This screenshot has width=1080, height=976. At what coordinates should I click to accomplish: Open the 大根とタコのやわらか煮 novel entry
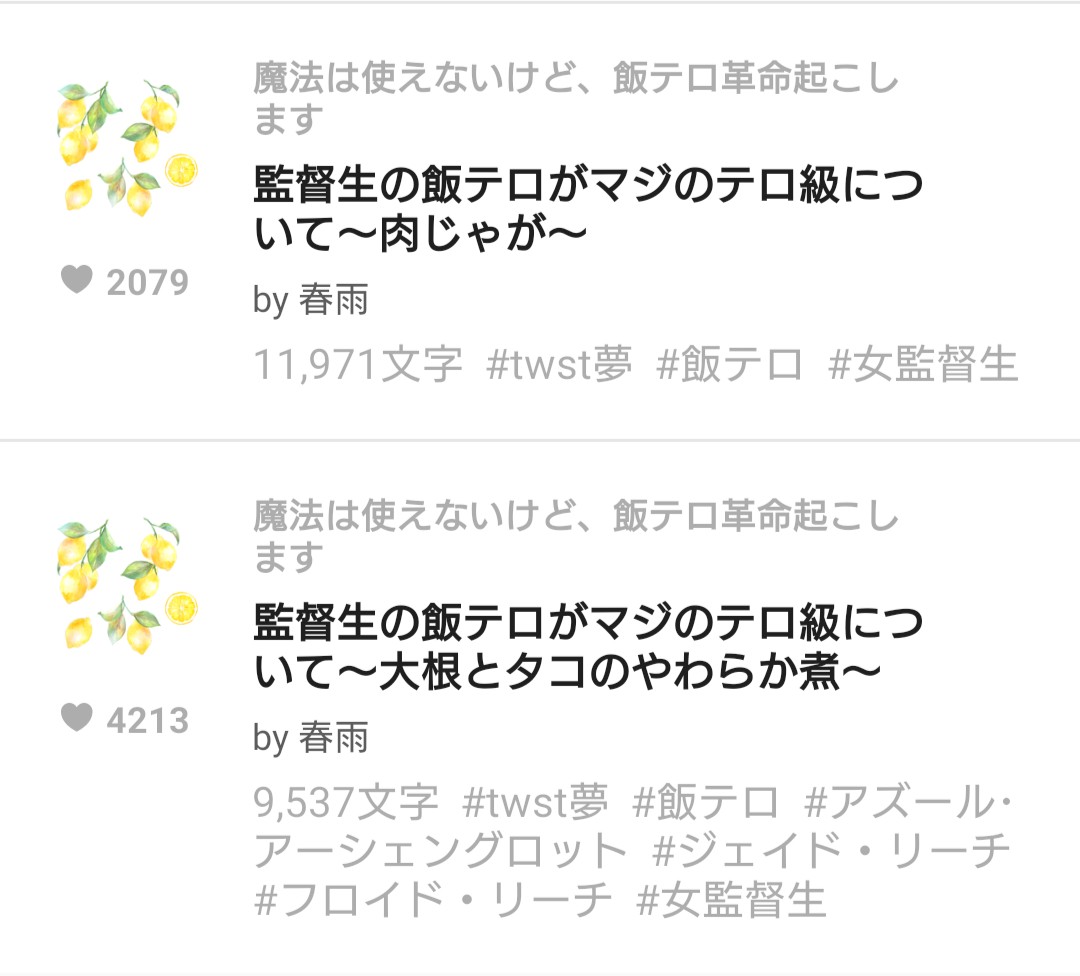pyautogui.click(x=587, y=648)
